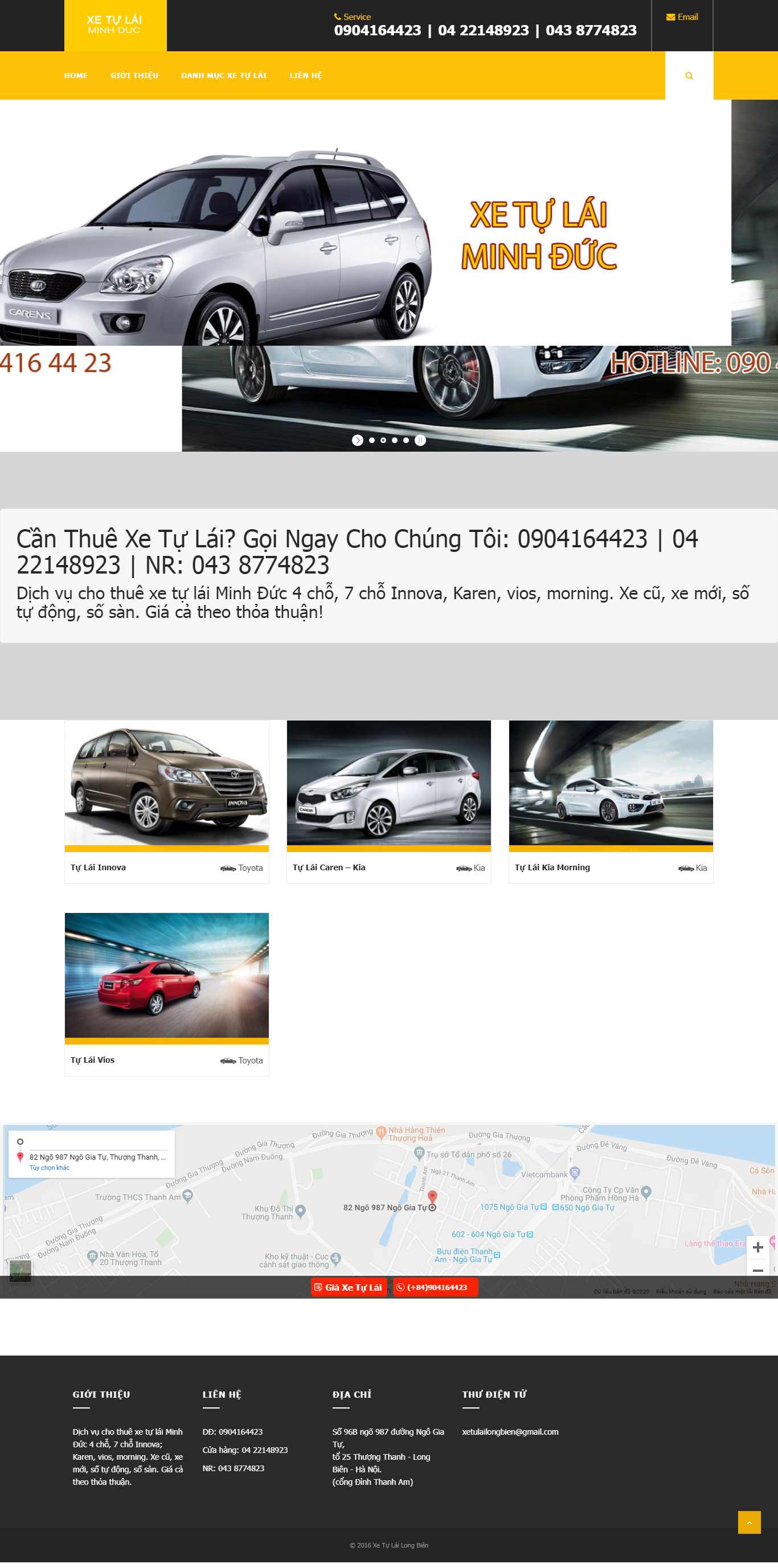Open Tùy chọn khác on map
The width and height of the screenshot is (778, 1568).
50,1168
